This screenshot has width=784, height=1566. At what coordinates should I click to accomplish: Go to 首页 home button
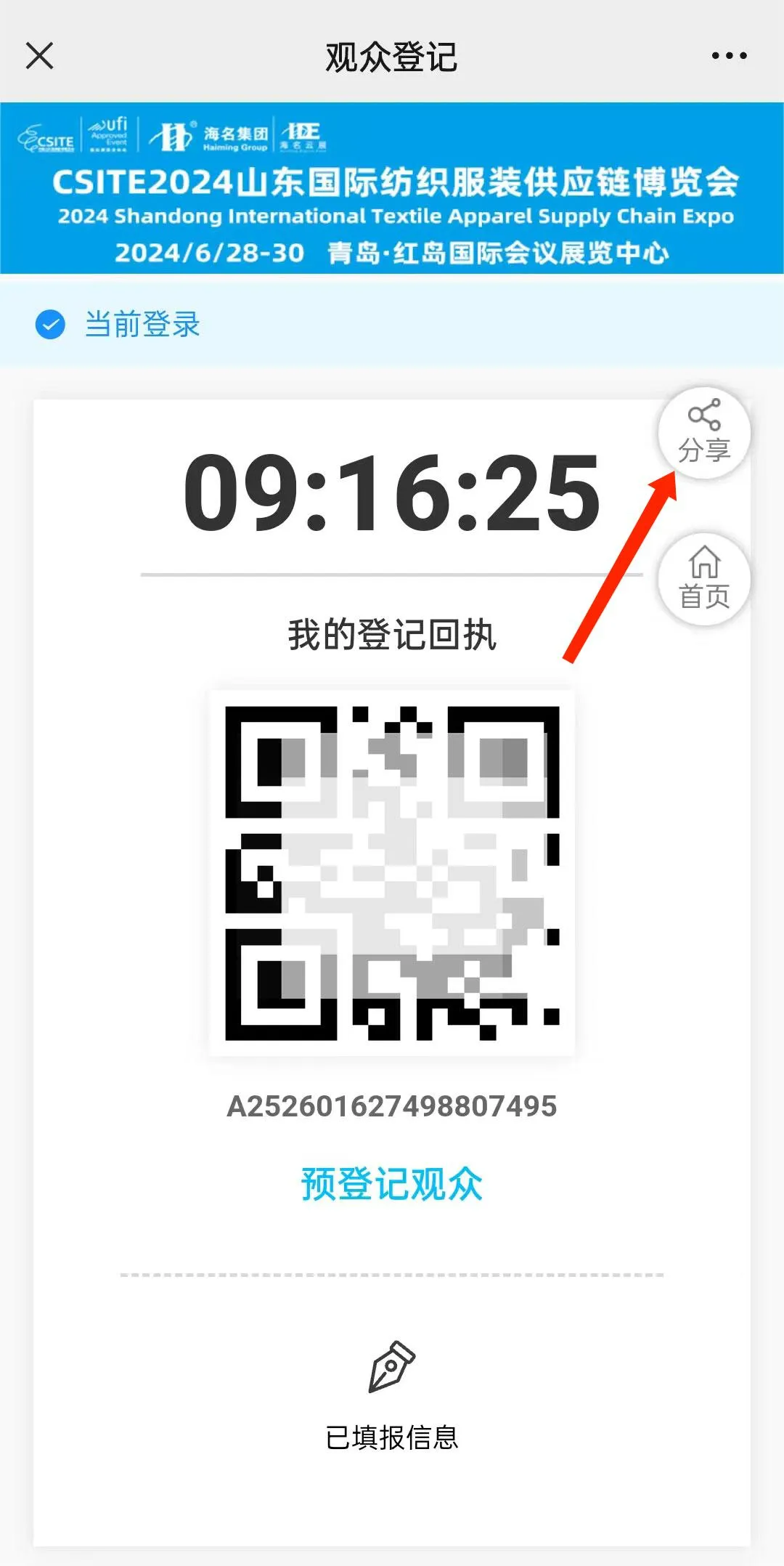[x=703, y=579]
